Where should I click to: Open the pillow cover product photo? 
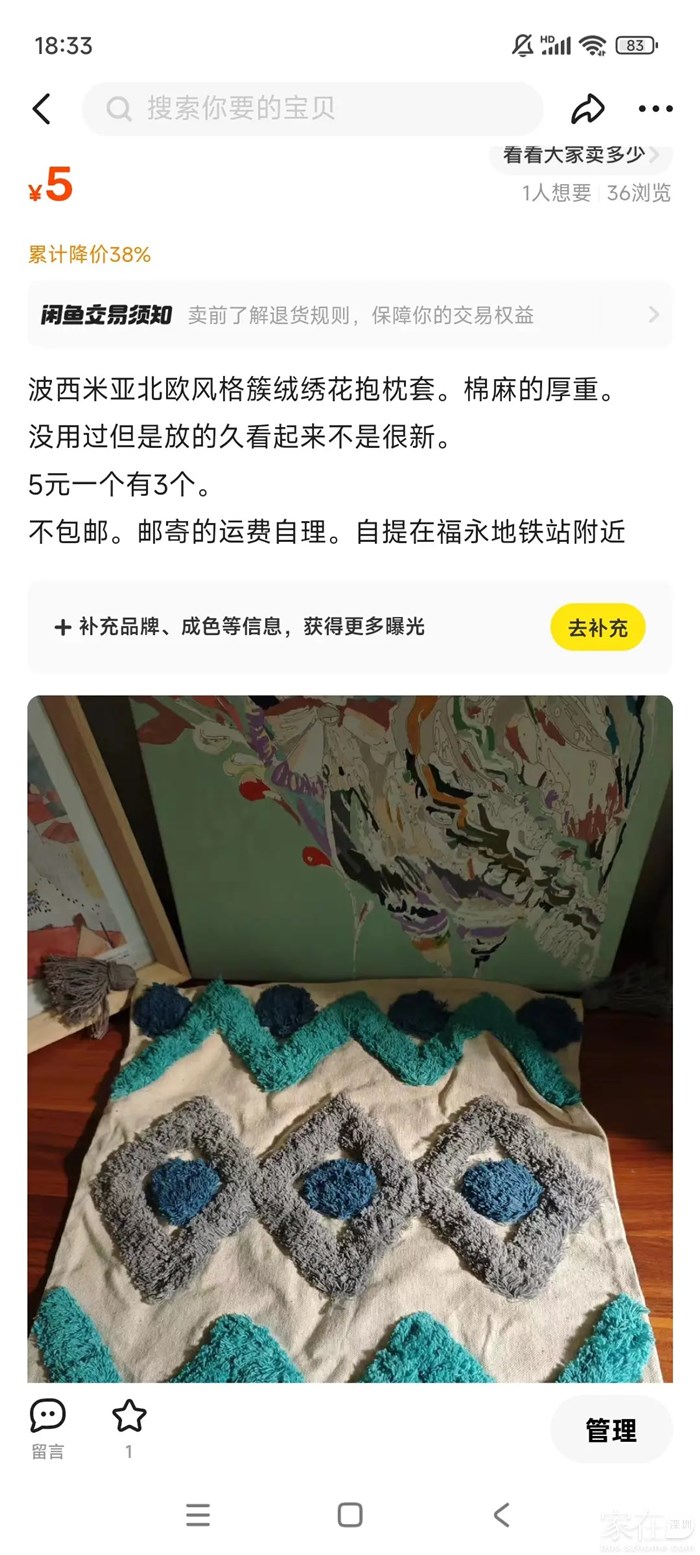[350, 1040]
